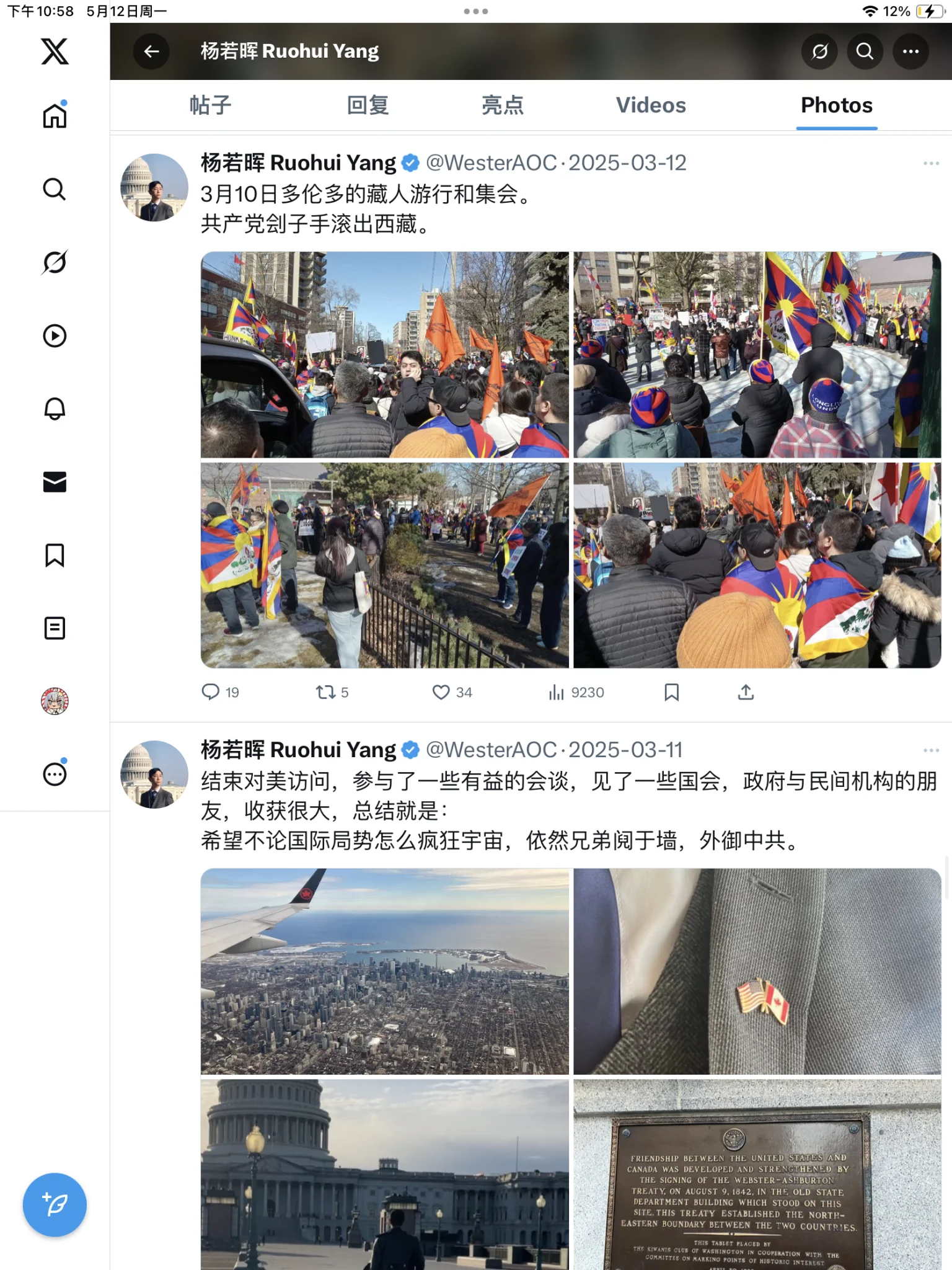Open more options for the 2025-03-11 post
Screen dimensions: 952x1270
tap(931, 750)
